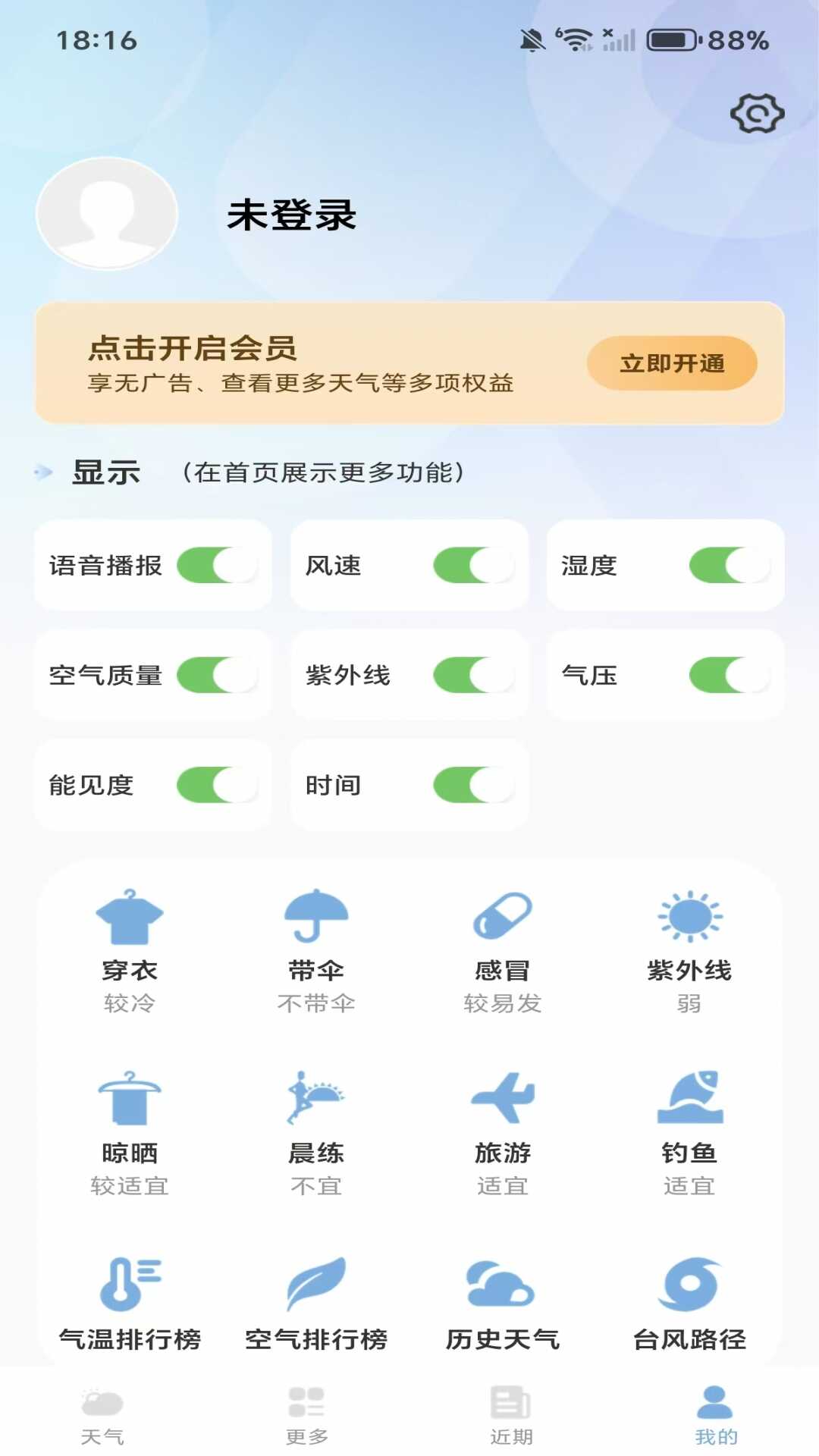
Task: Open the 近期 tab
Action: click(x=512, y=1415)
